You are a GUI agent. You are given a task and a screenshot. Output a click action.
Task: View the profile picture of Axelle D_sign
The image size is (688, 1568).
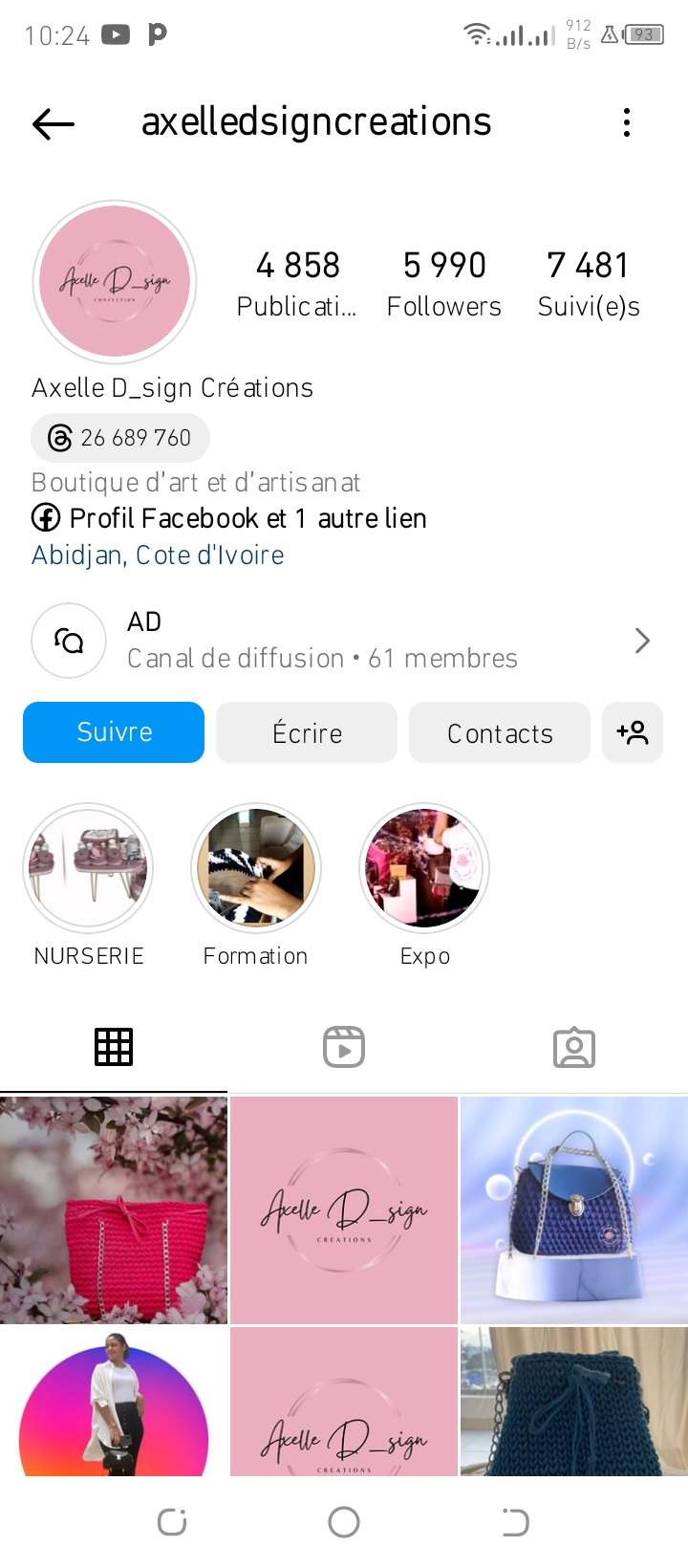(x=115, y=282)
